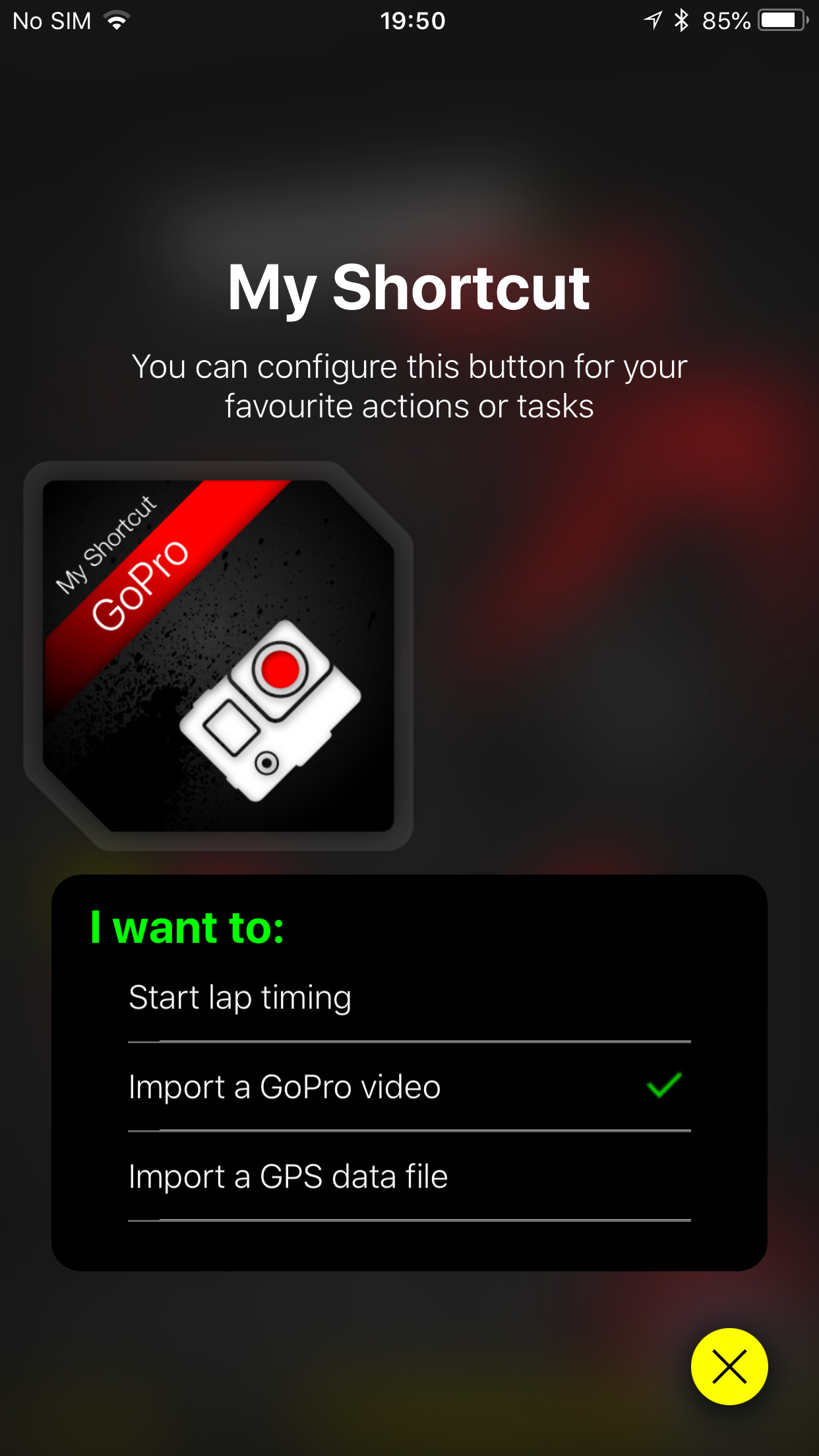Select Import a GPS data file

pos(409,1176)
